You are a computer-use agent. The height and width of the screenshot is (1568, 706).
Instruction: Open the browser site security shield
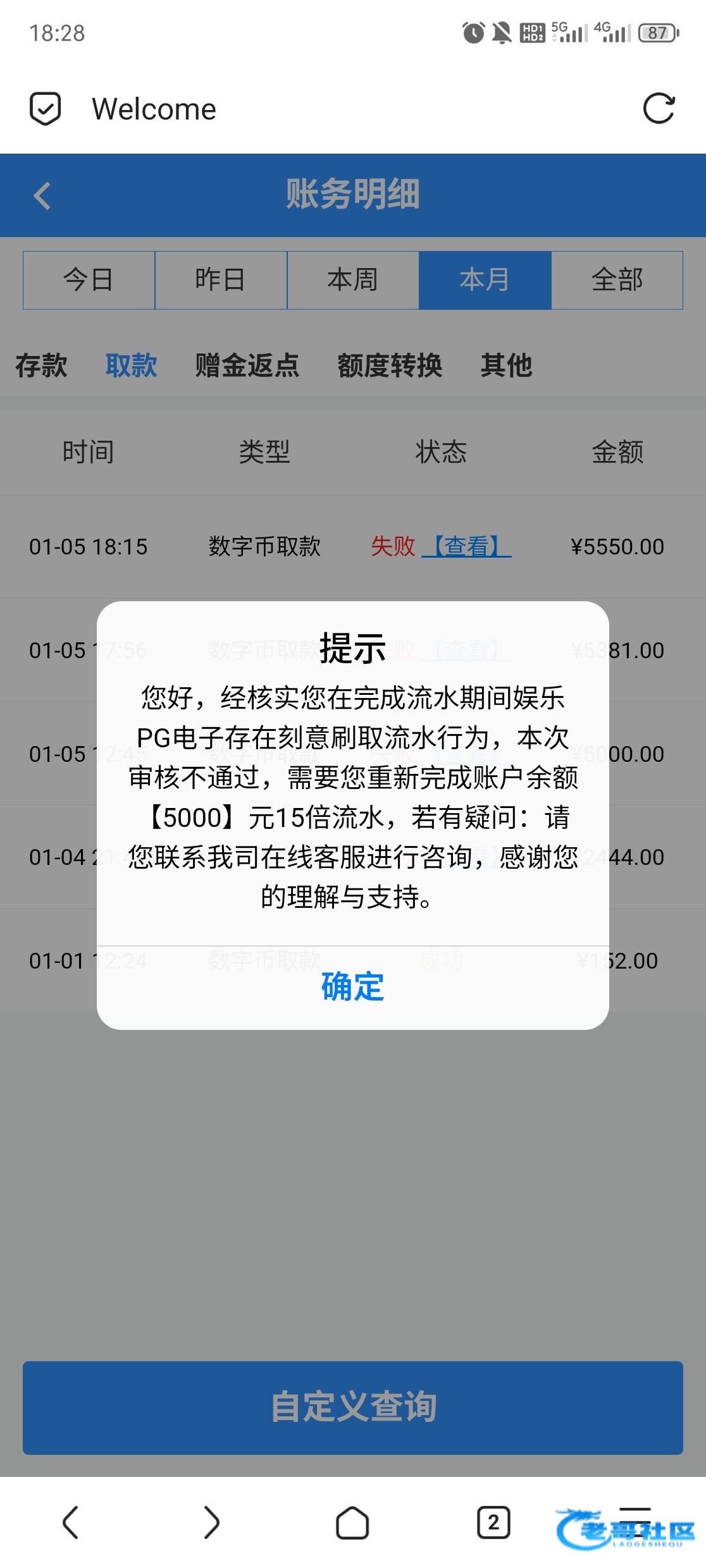coord(46,109)
